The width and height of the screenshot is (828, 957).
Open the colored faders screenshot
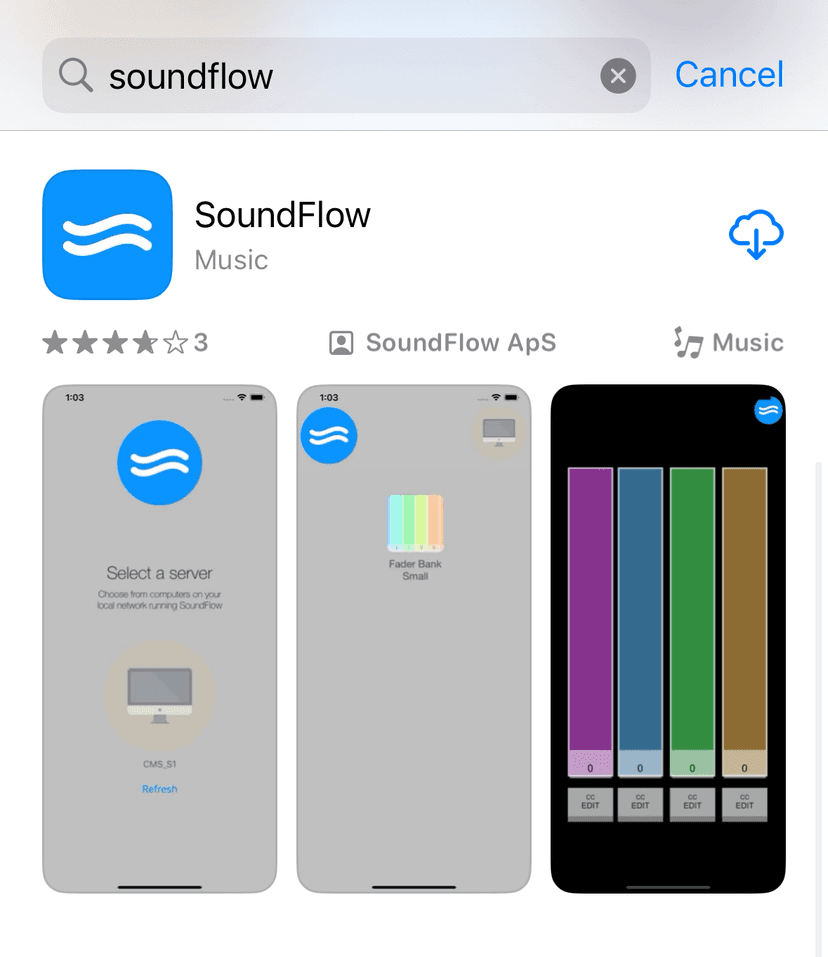(668, 638)
